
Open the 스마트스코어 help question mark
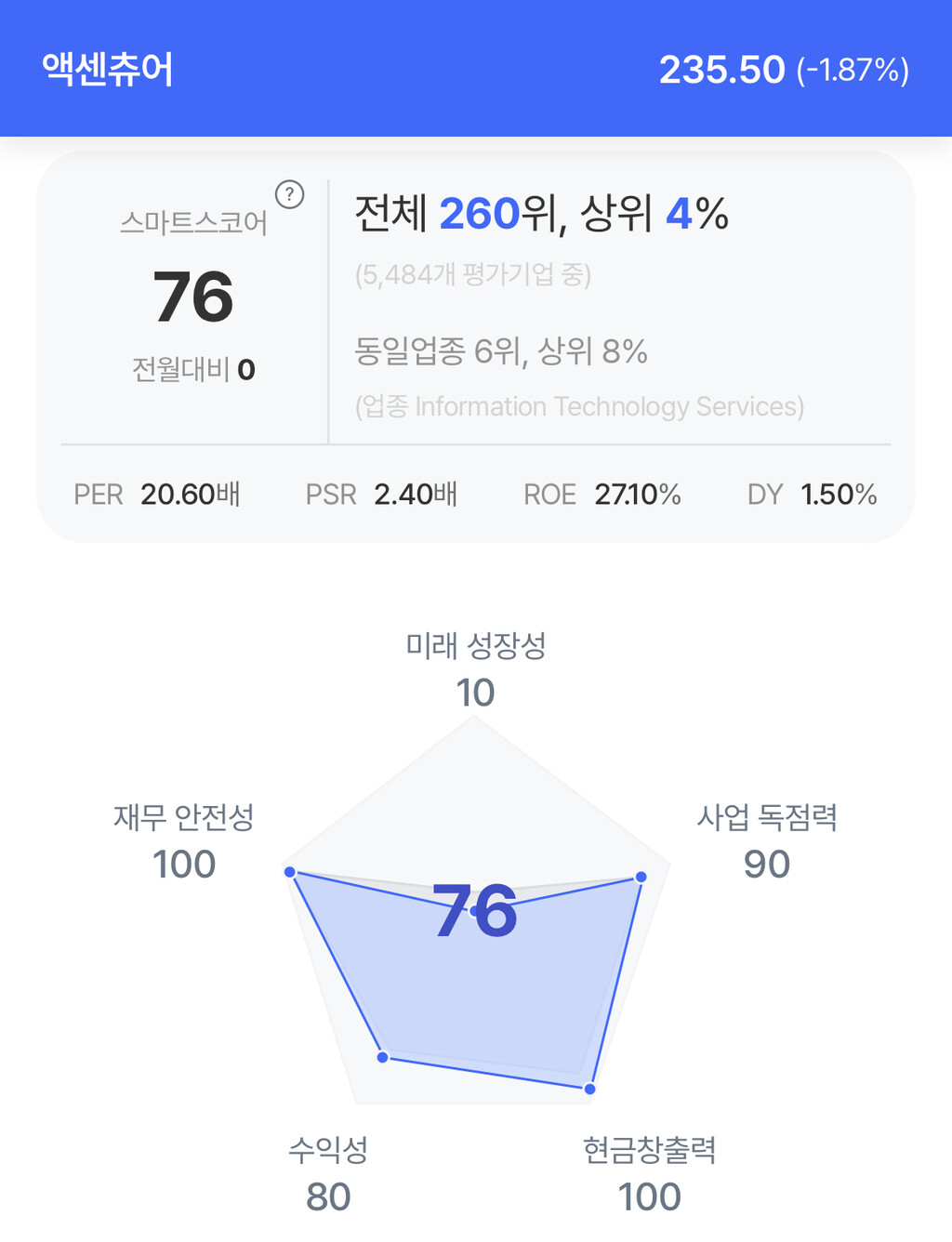click(290, 194)
